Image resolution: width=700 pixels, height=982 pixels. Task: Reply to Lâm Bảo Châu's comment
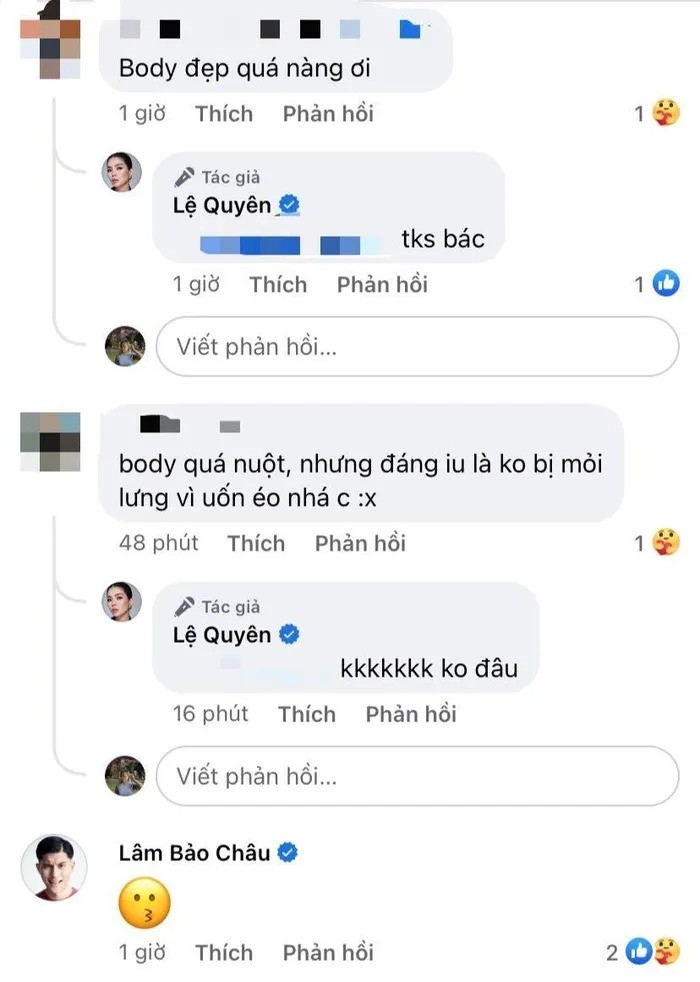[x=327, y=952]
